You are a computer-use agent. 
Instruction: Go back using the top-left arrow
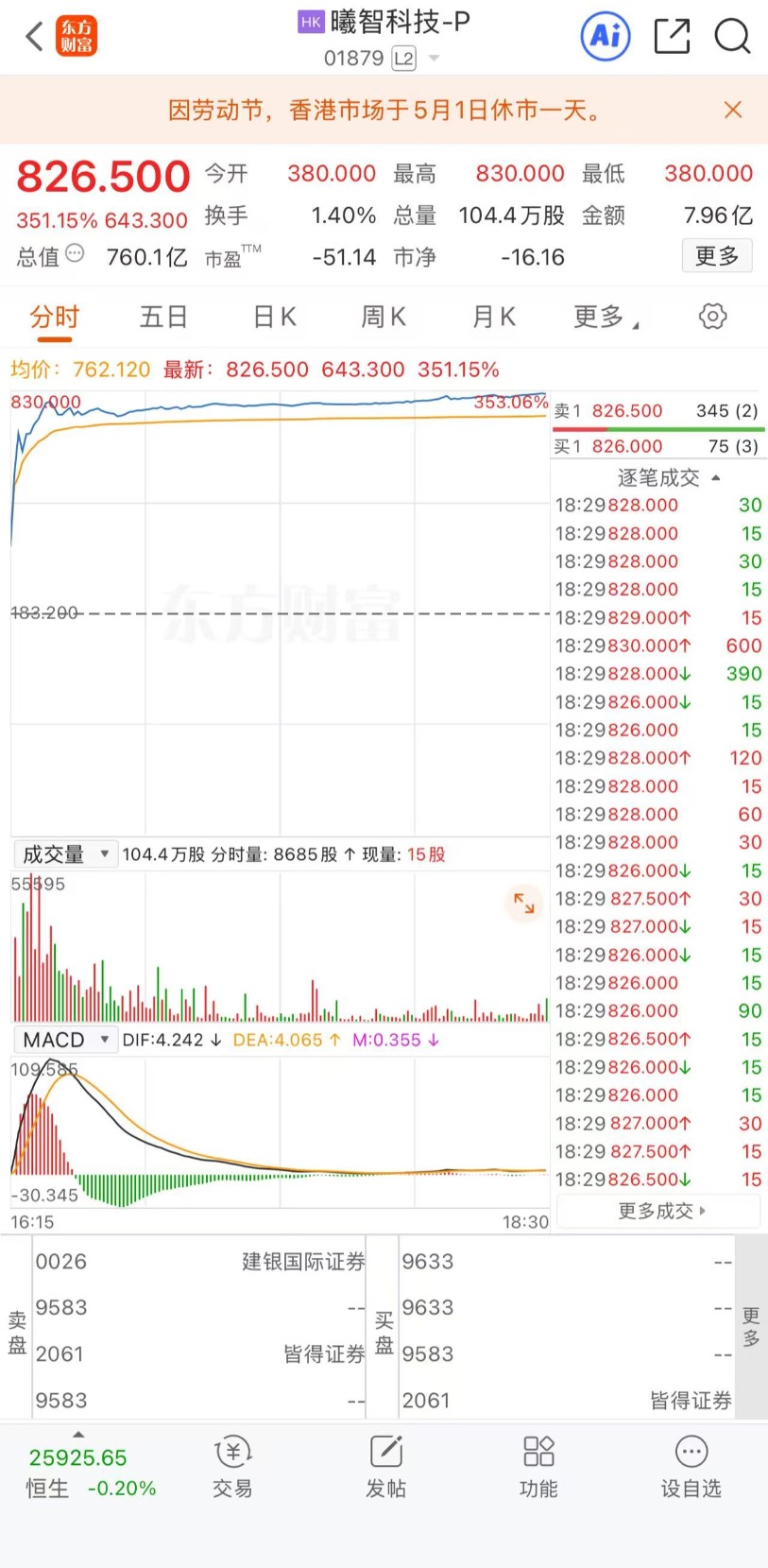click(35, 37)
